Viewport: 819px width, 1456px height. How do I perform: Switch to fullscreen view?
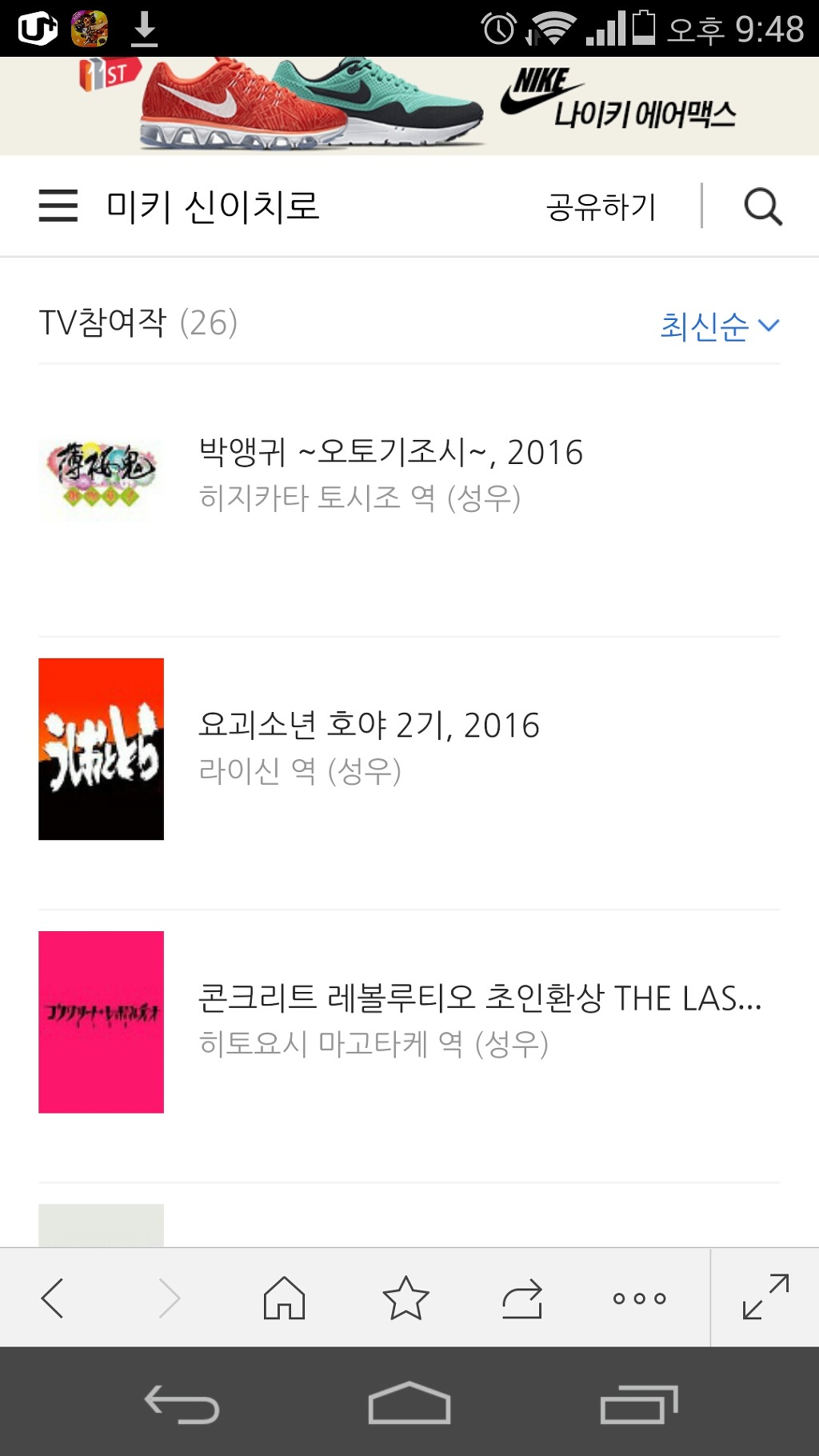tap(765, 1298)
